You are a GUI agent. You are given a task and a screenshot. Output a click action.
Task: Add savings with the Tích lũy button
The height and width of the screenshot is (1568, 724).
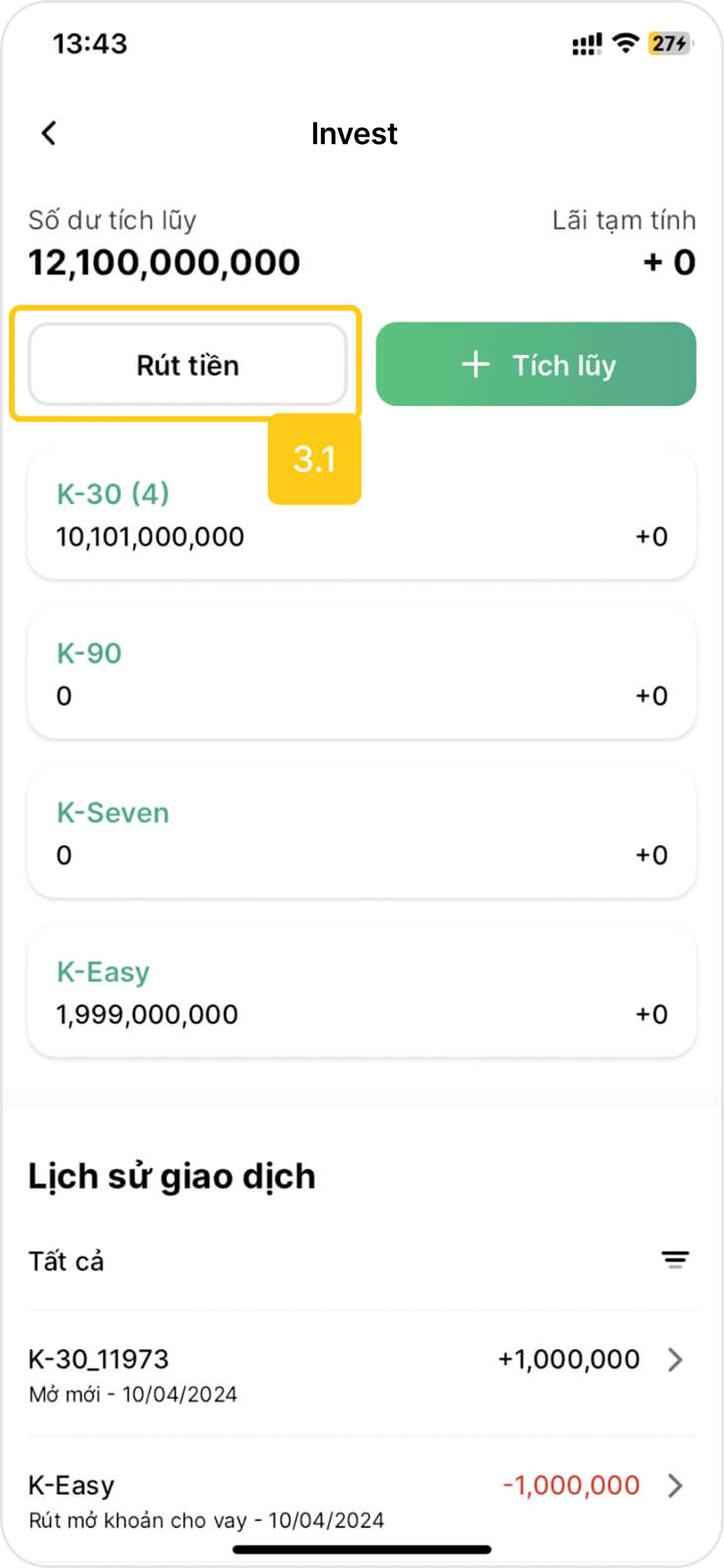pos(536,364)
